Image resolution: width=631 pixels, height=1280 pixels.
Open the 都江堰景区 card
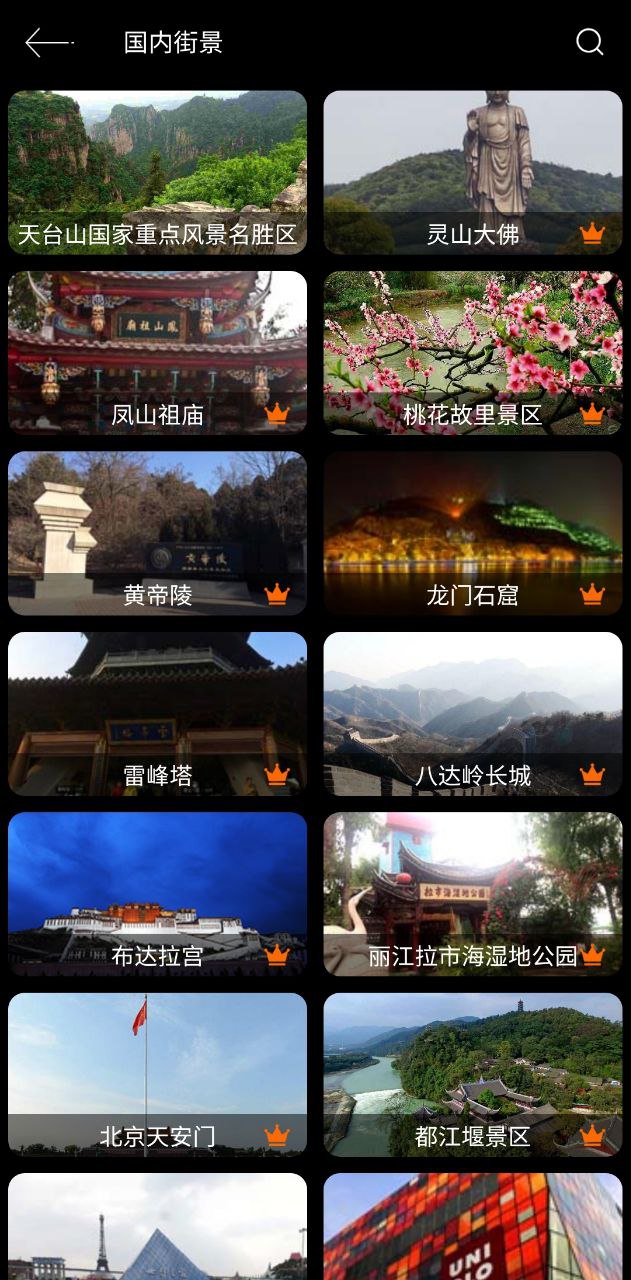[473, 1075]
